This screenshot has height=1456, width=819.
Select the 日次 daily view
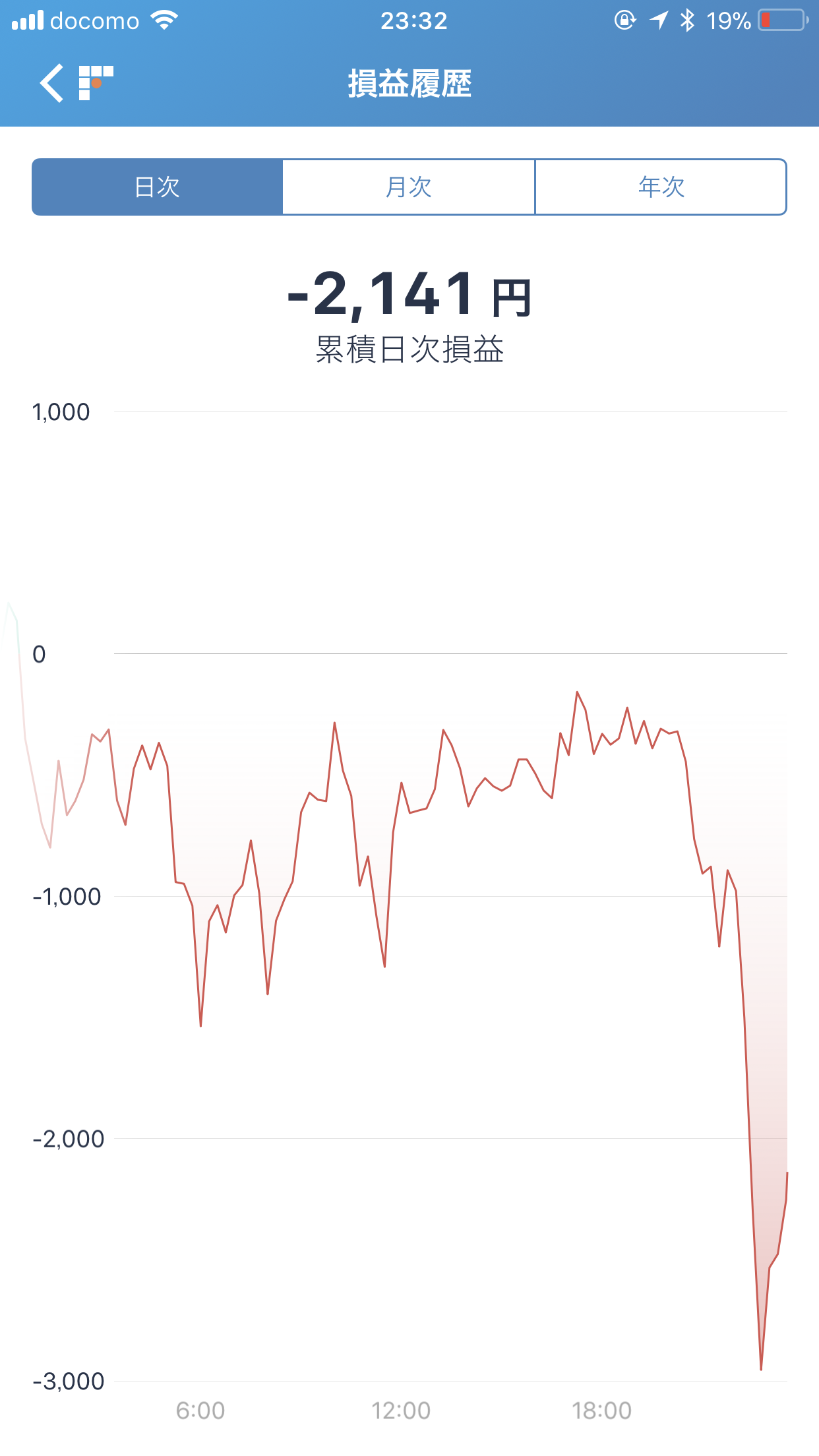pyautogui.click(x=158, y=187)
